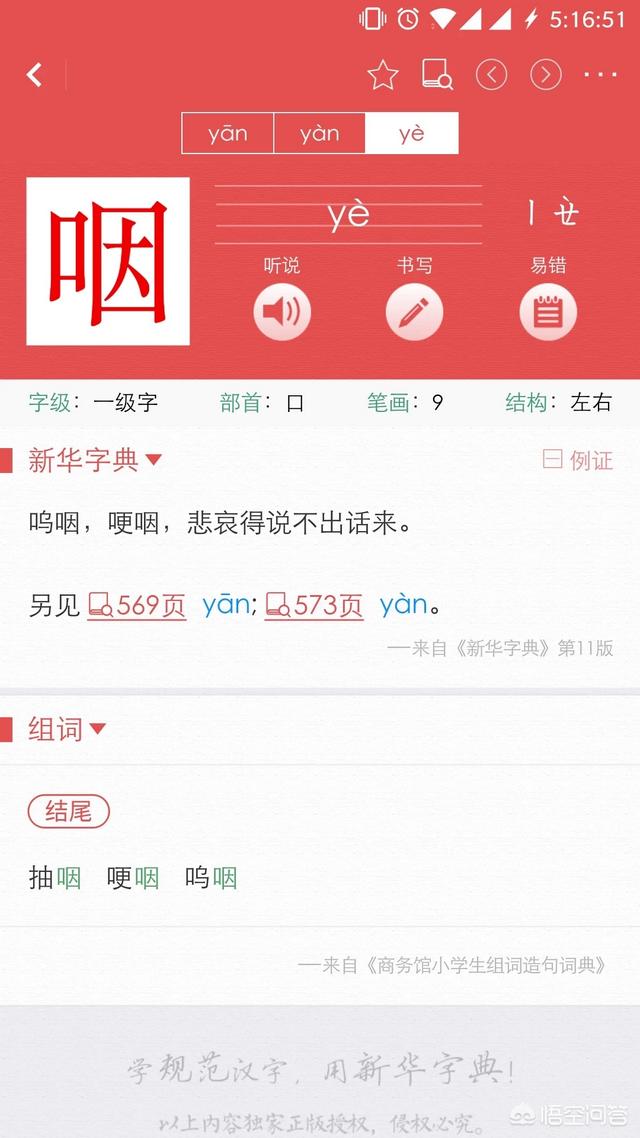Add this character to favorites with star
This screenshot has height=1138, width=640.
tap(382, 75)
